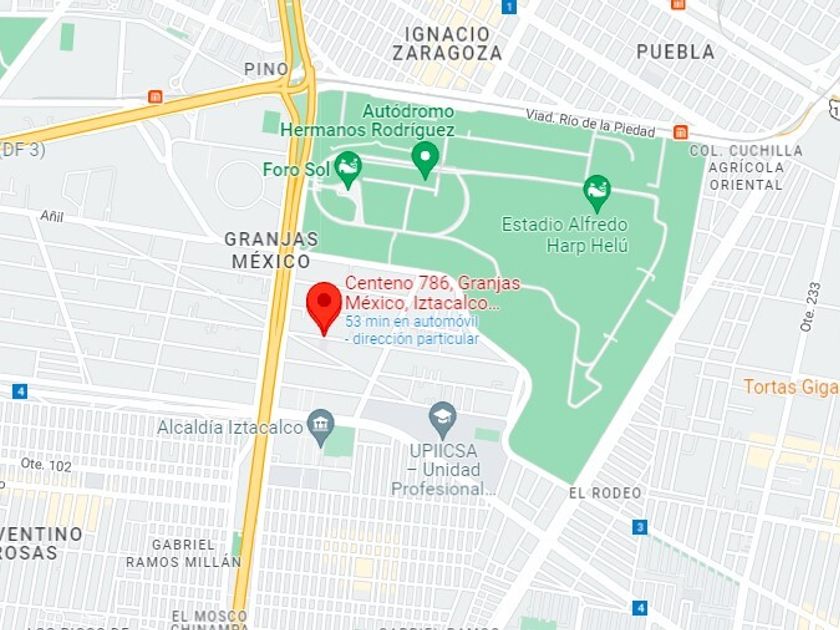
Task: Open the Estadio Alfredo Harp Helú marker
Action: [597, 194]
